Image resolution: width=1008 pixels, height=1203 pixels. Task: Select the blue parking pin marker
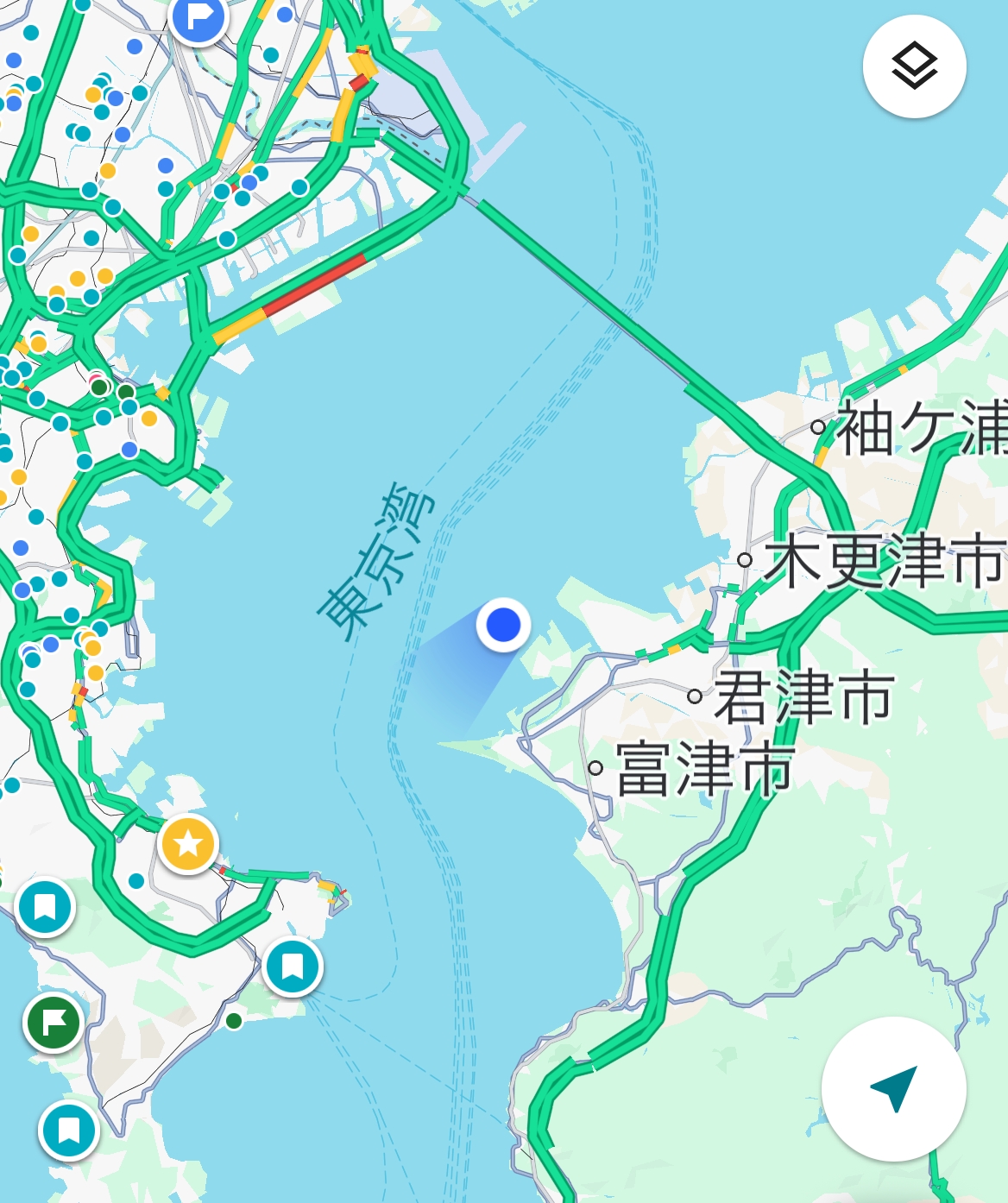198,16
